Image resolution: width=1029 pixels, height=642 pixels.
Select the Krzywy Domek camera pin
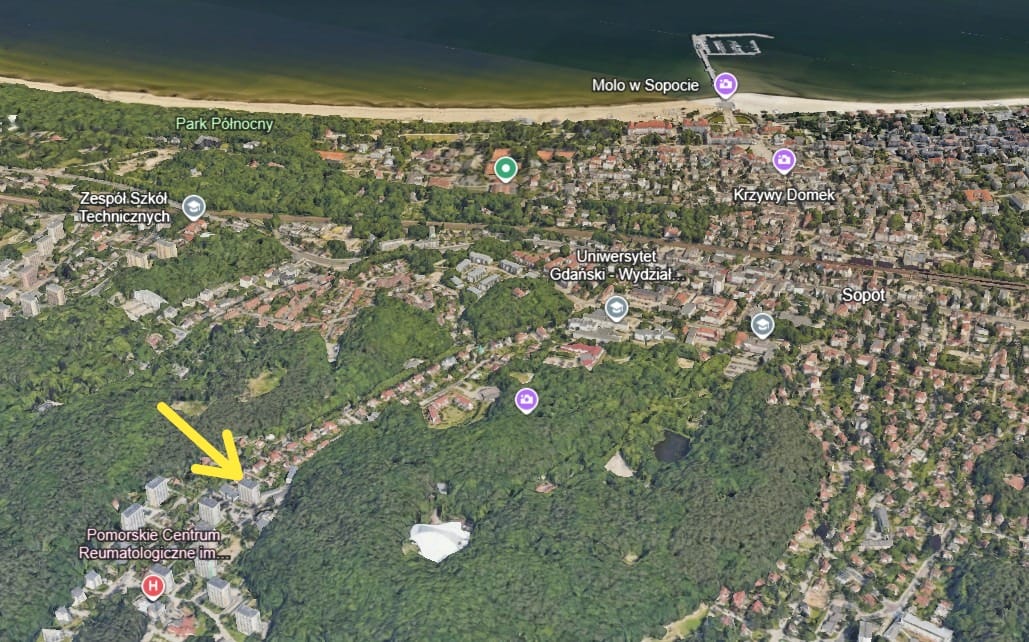(783, 160)
